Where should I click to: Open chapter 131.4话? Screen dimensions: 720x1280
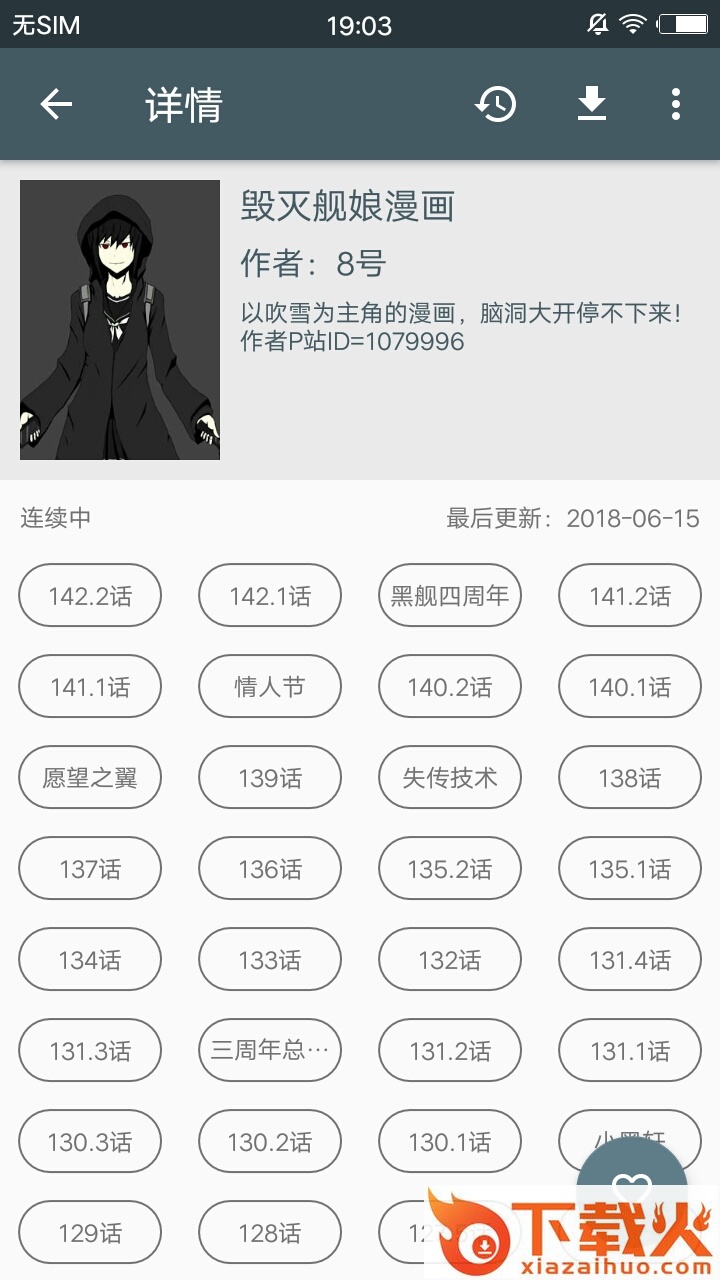pyautogui.click(x=630, y=960)
